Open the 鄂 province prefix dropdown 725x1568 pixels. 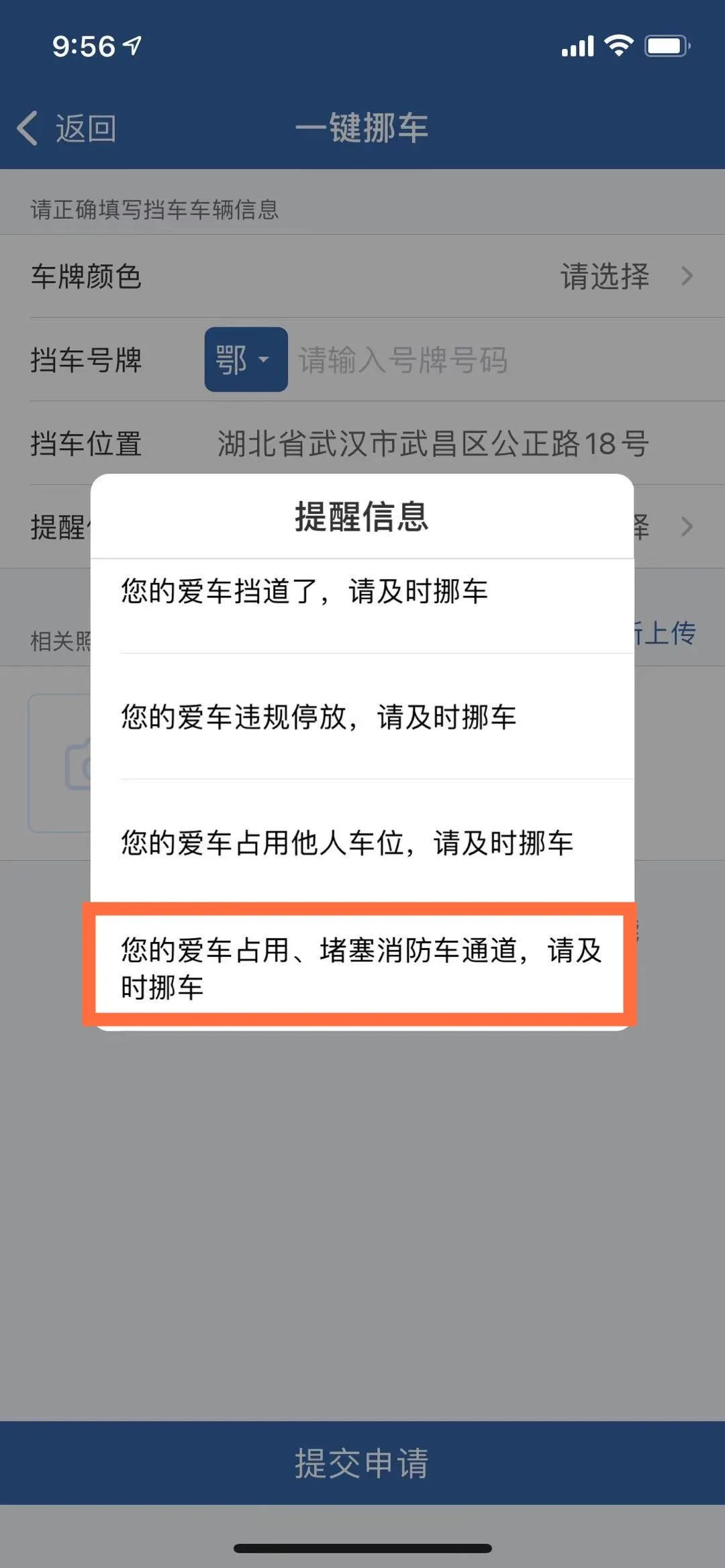coord(246,360)
